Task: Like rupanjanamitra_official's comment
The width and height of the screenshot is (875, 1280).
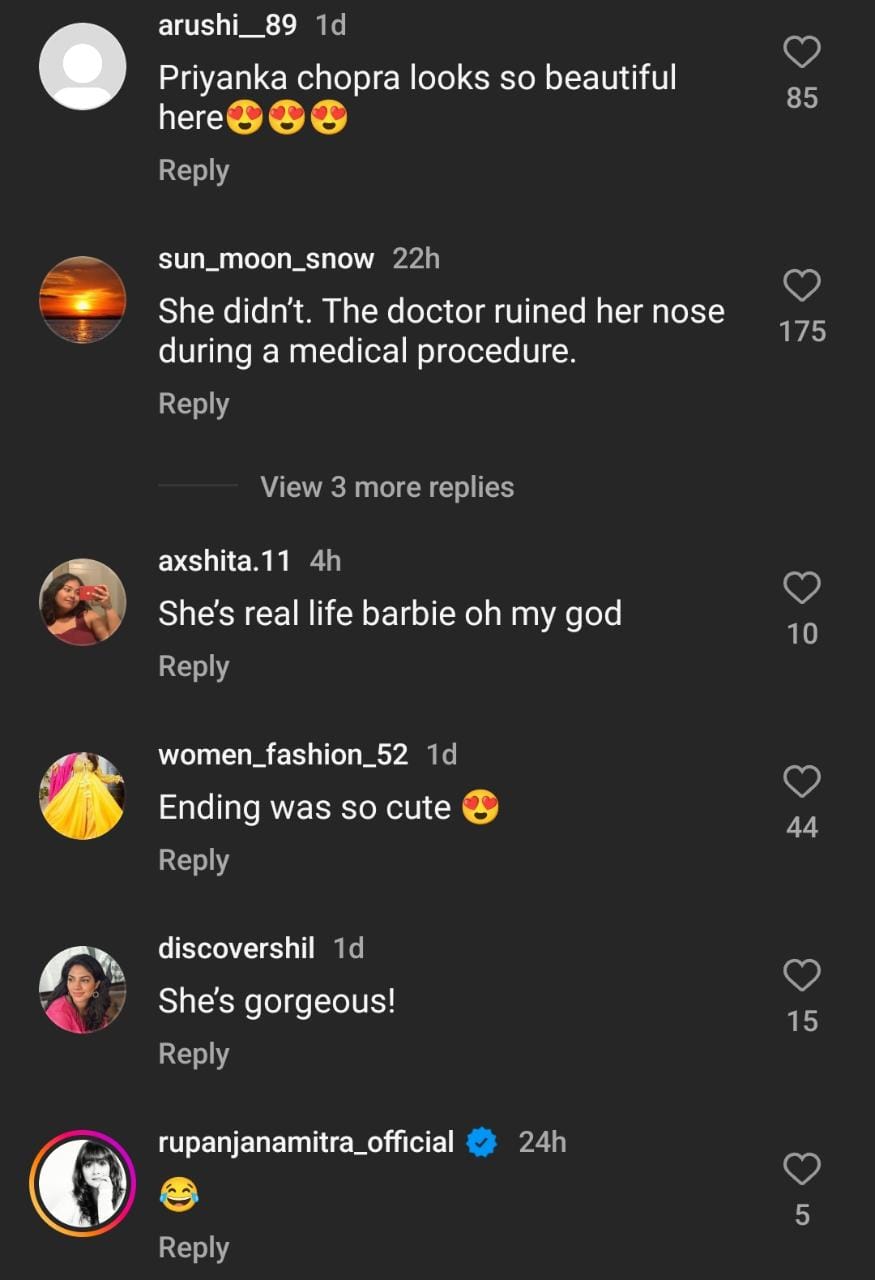Action: pos(802,1170)
